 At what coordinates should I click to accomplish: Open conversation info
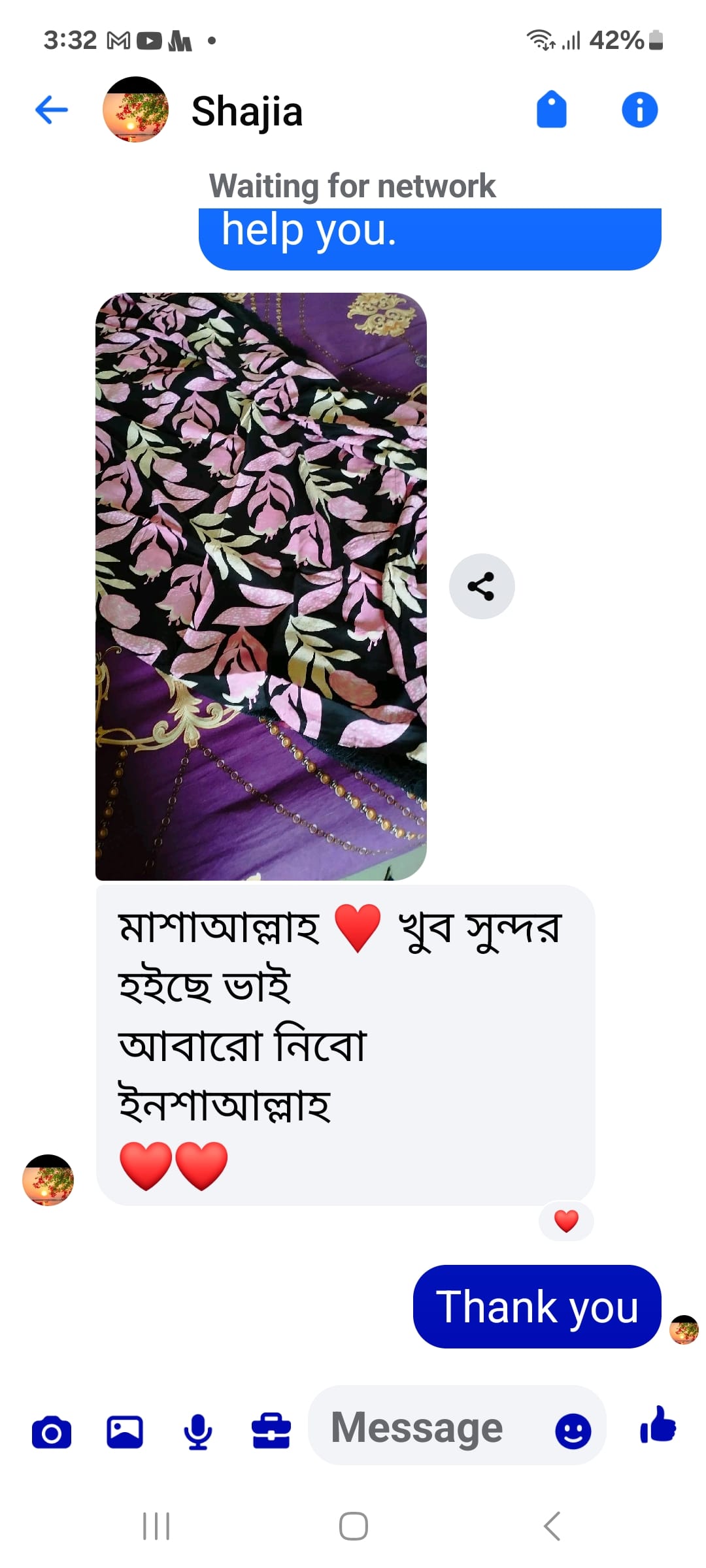tap(639, 109)
